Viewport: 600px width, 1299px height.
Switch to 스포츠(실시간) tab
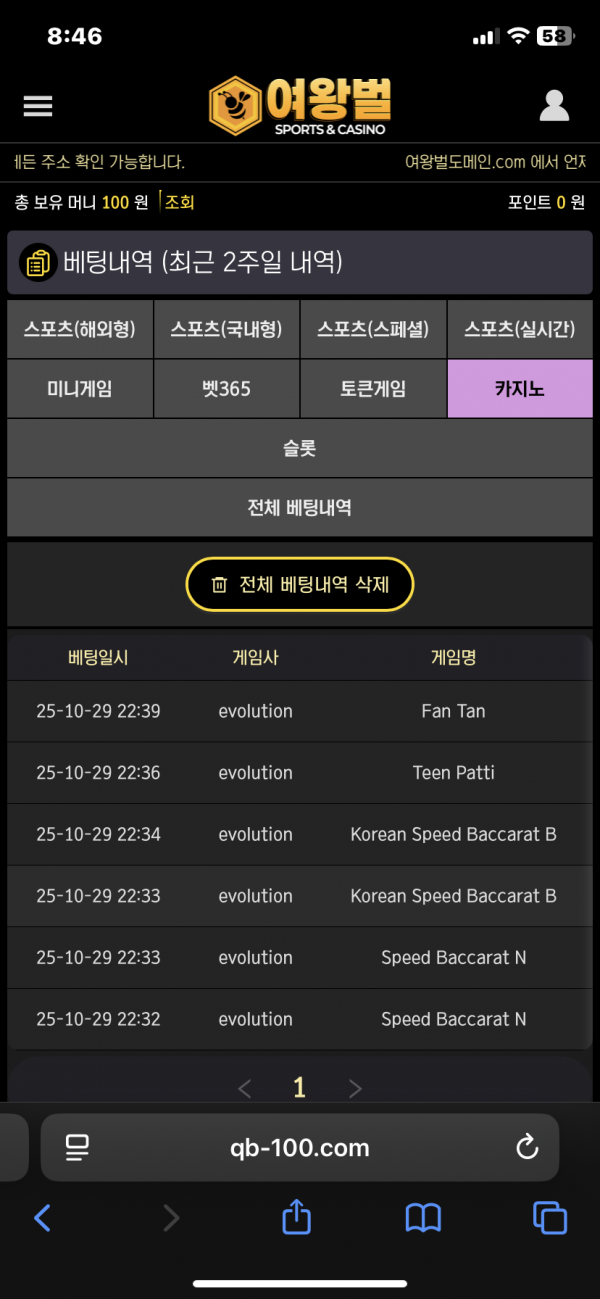[520, 329]
